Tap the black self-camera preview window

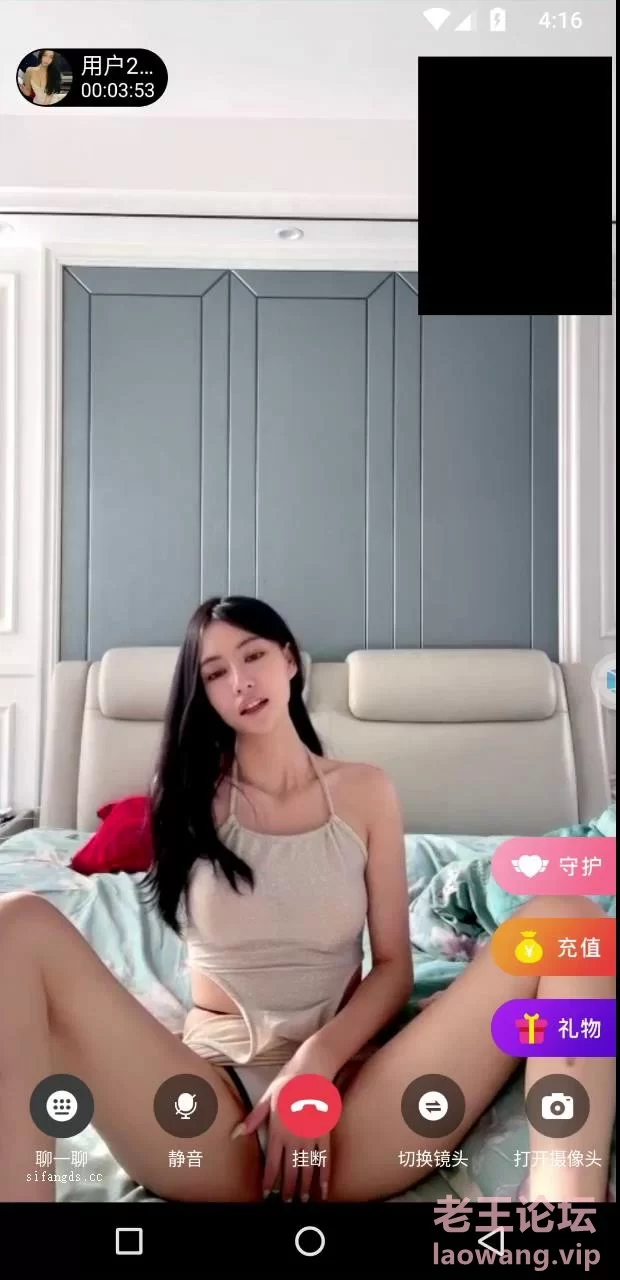tap(514, 186)
